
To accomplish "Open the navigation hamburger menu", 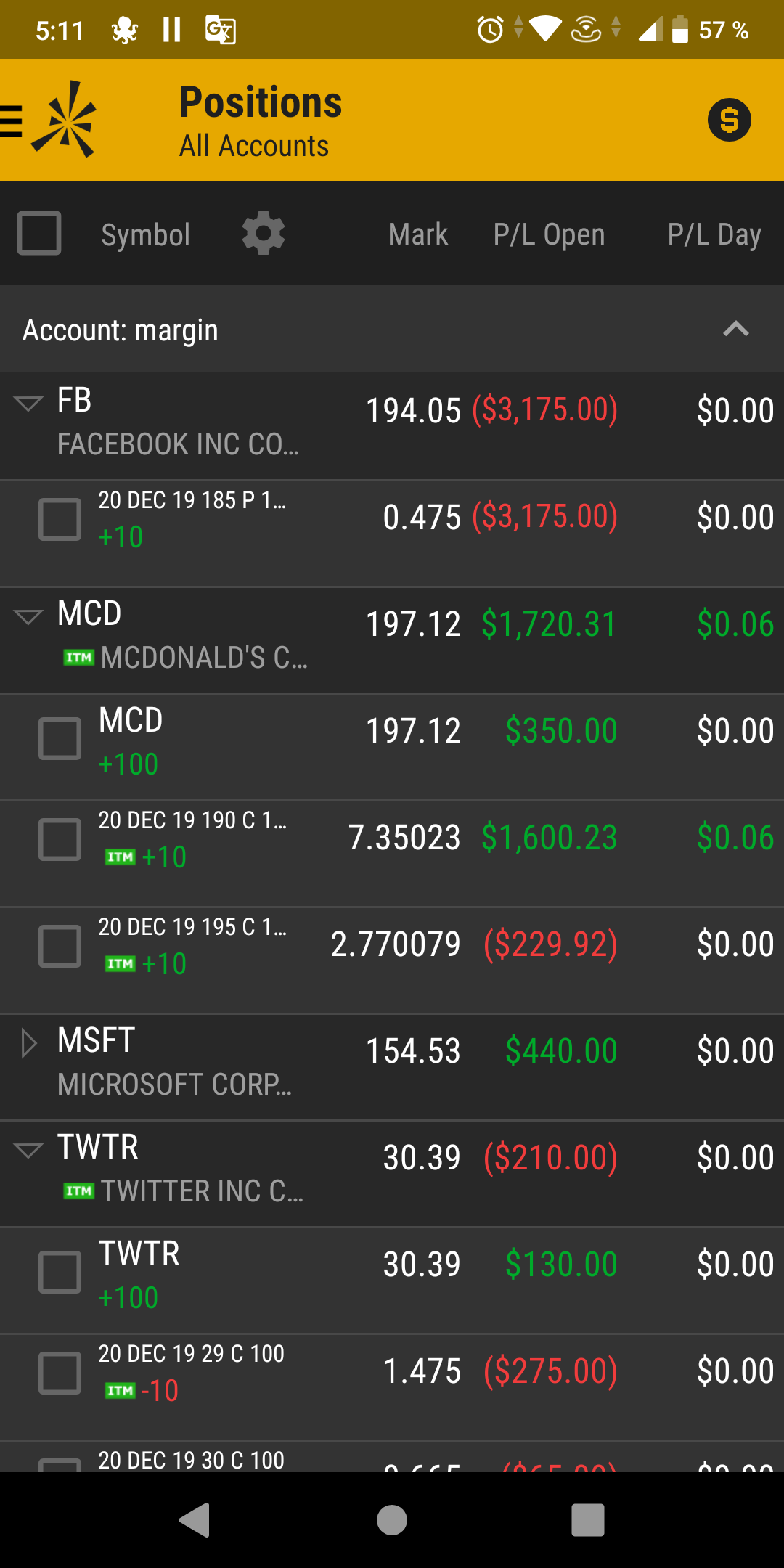I will coord(11,120).
